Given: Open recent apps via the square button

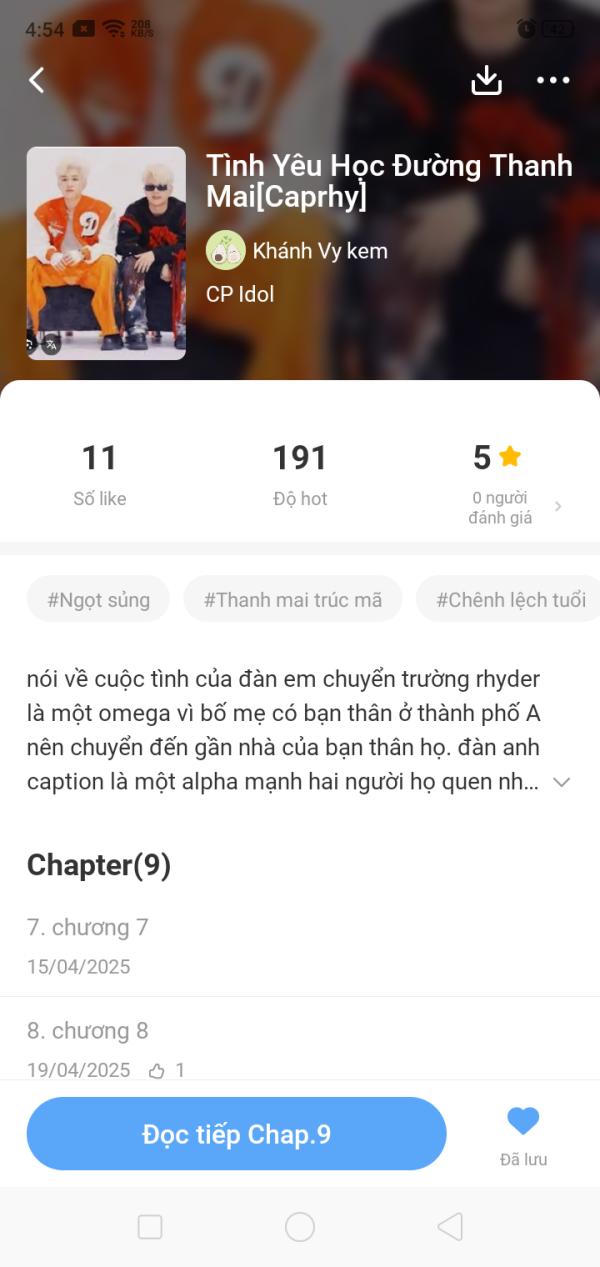Looking at the screenshot, I should coord(150,1227).
